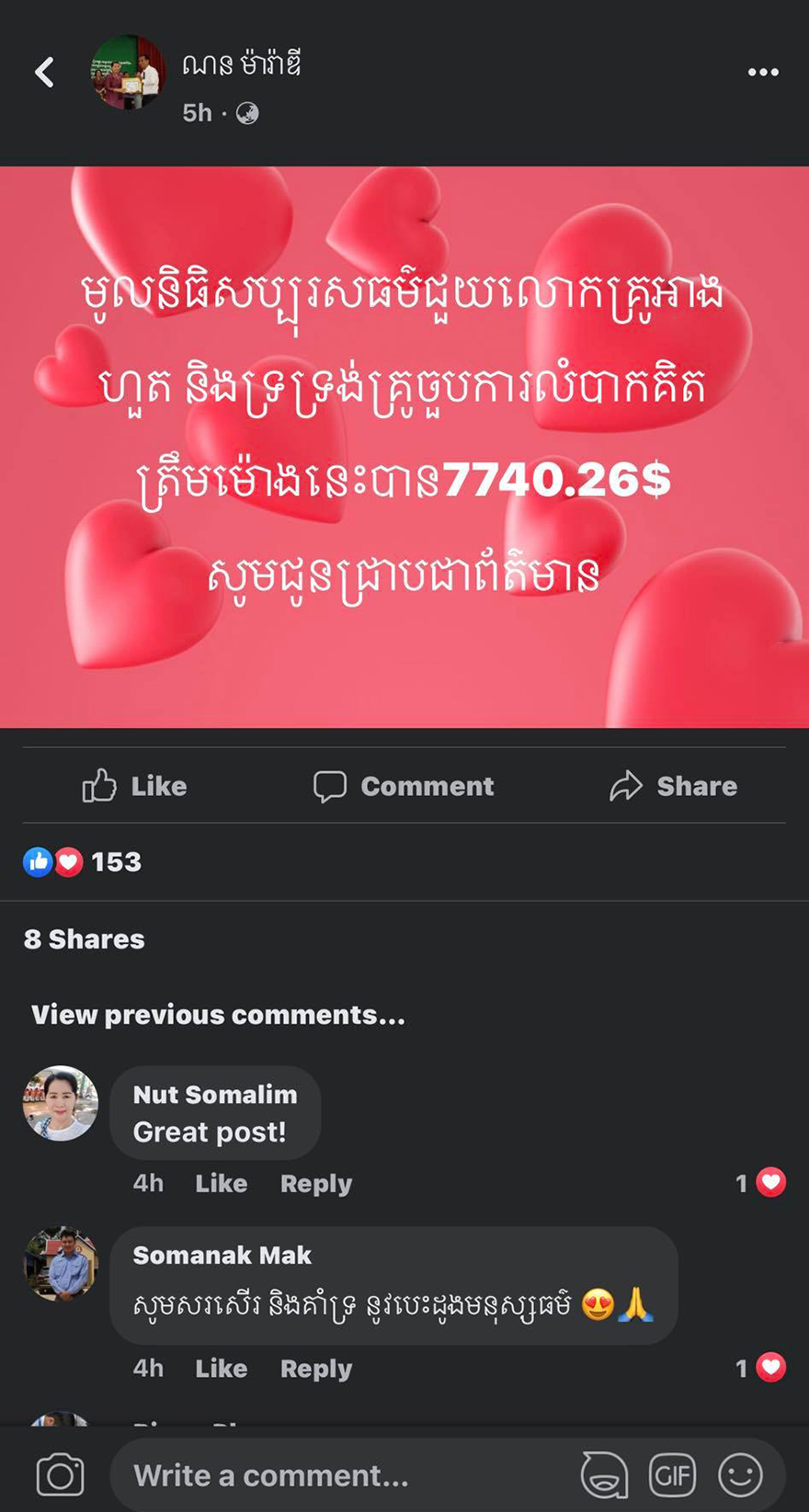Image resolution: width=809 pixels, height=1512 pixels.
Task: Open Nut Somalim's profile picture
Action: point(61,1103)
